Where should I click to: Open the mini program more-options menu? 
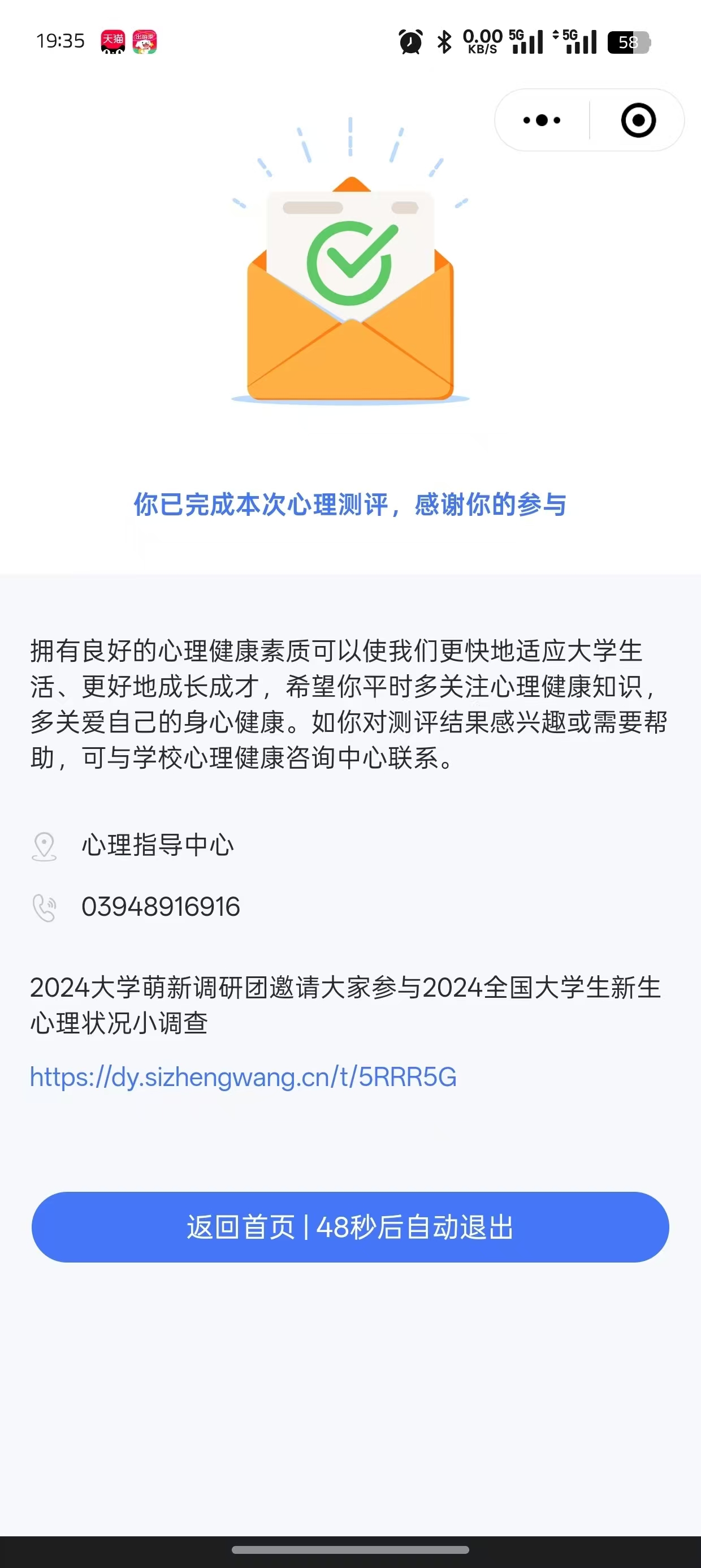point(542,120)
